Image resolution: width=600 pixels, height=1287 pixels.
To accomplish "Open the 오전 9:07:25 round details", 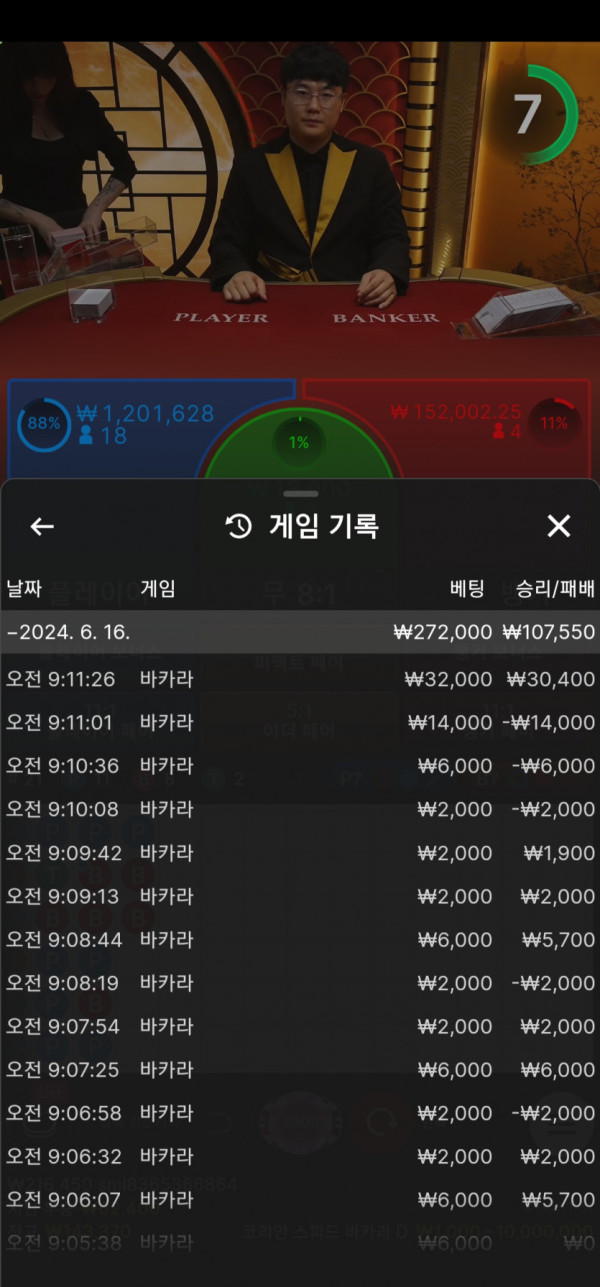I will click(x=300, y=1070).
